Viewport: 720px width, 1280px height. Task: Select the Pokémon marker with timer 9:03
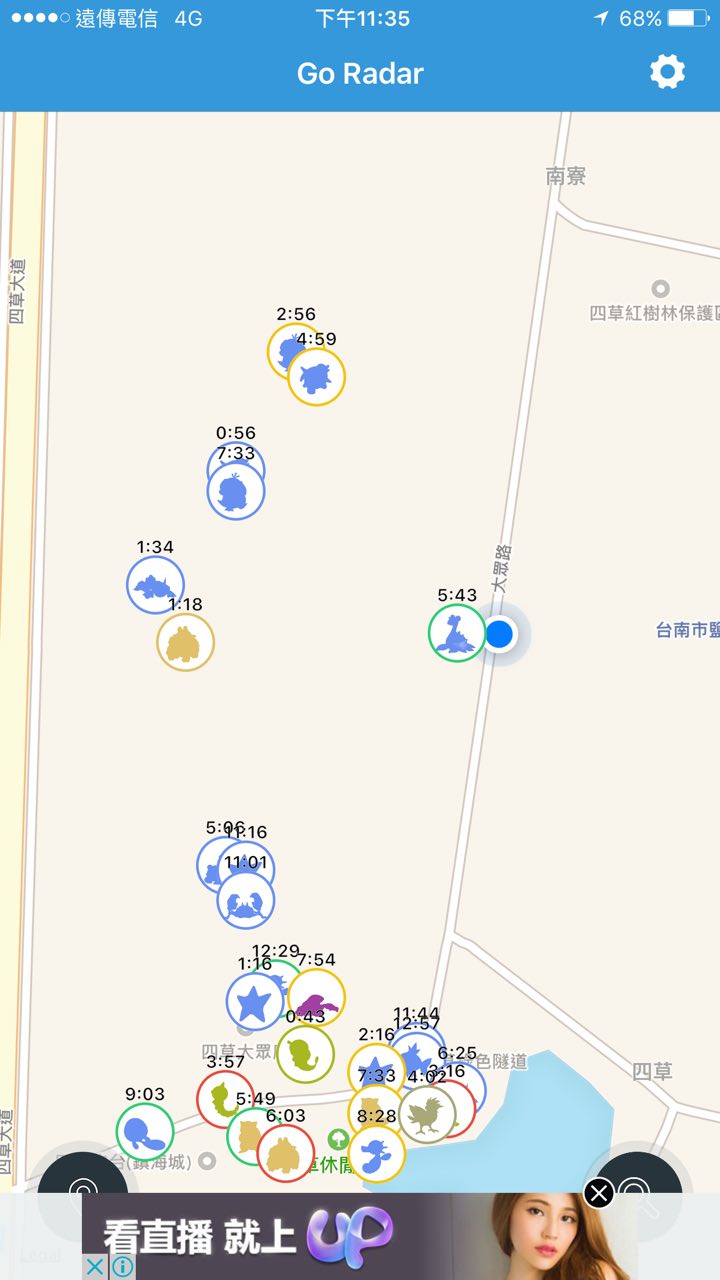(x=145, y=1132)
